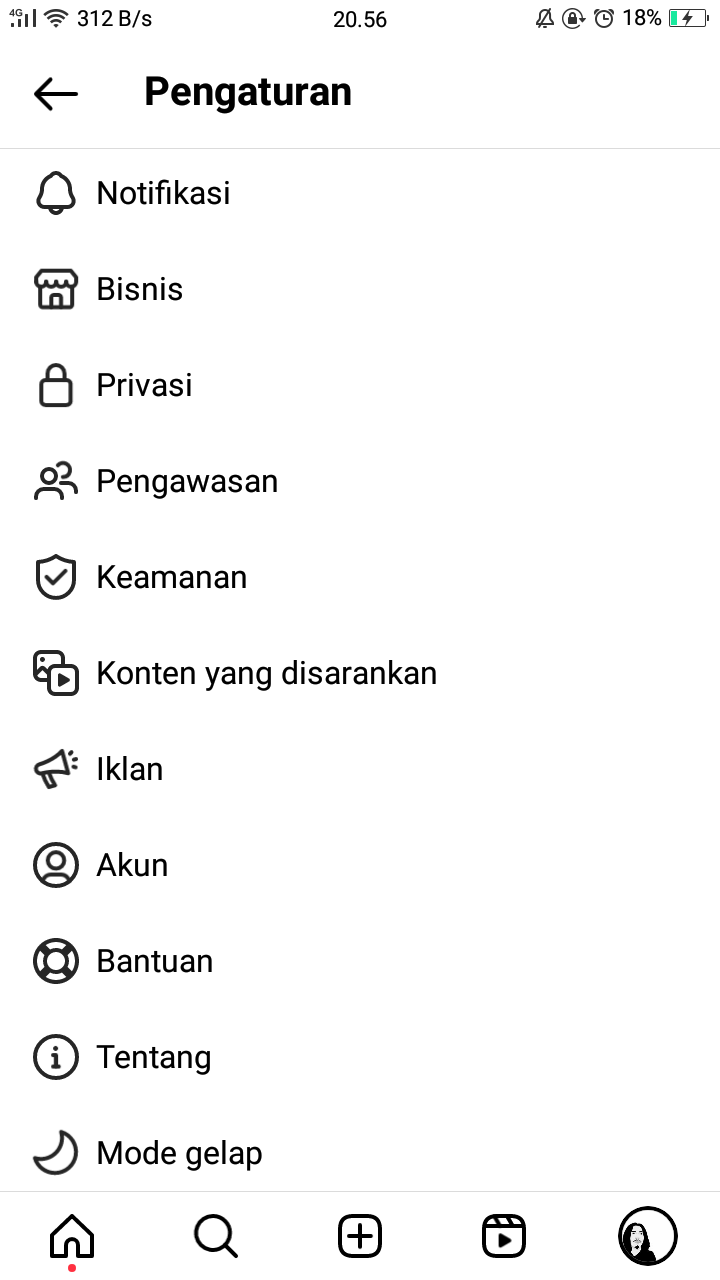Open Iklan settings
The height and width of the screenshot is (1280, 720).
coord(129,769)
